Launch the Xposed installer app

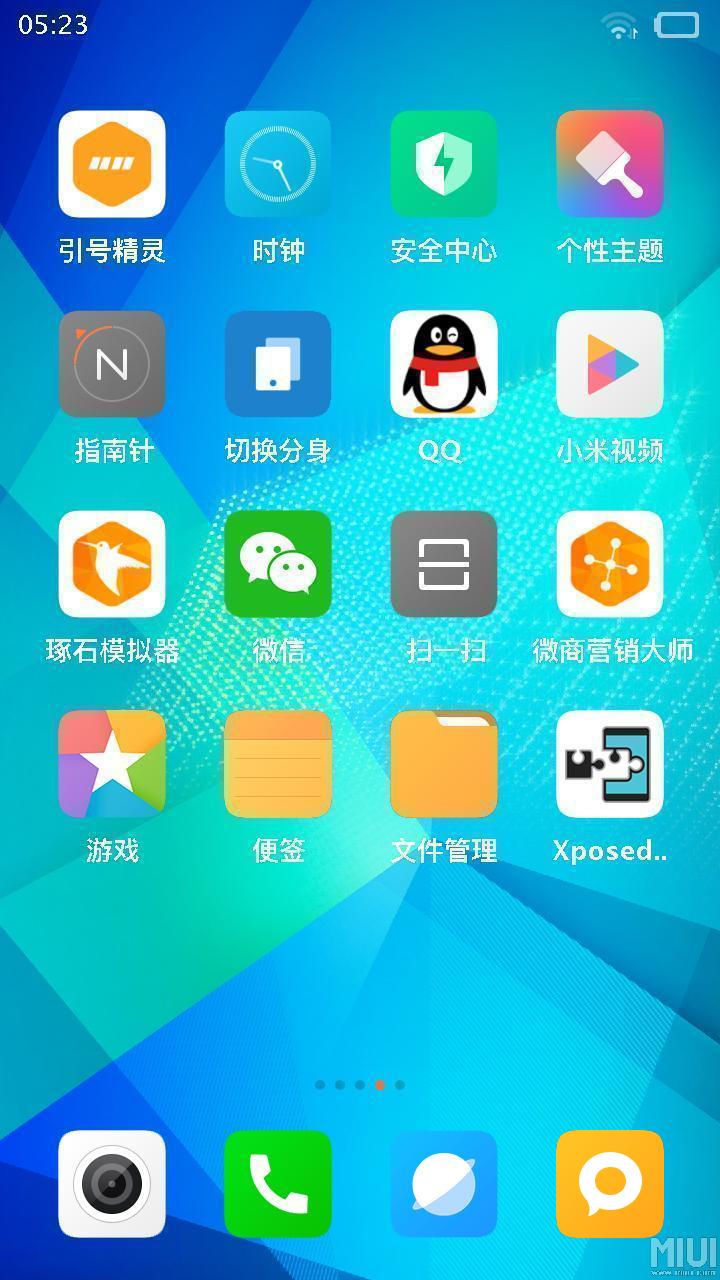(x=609, y=764)
